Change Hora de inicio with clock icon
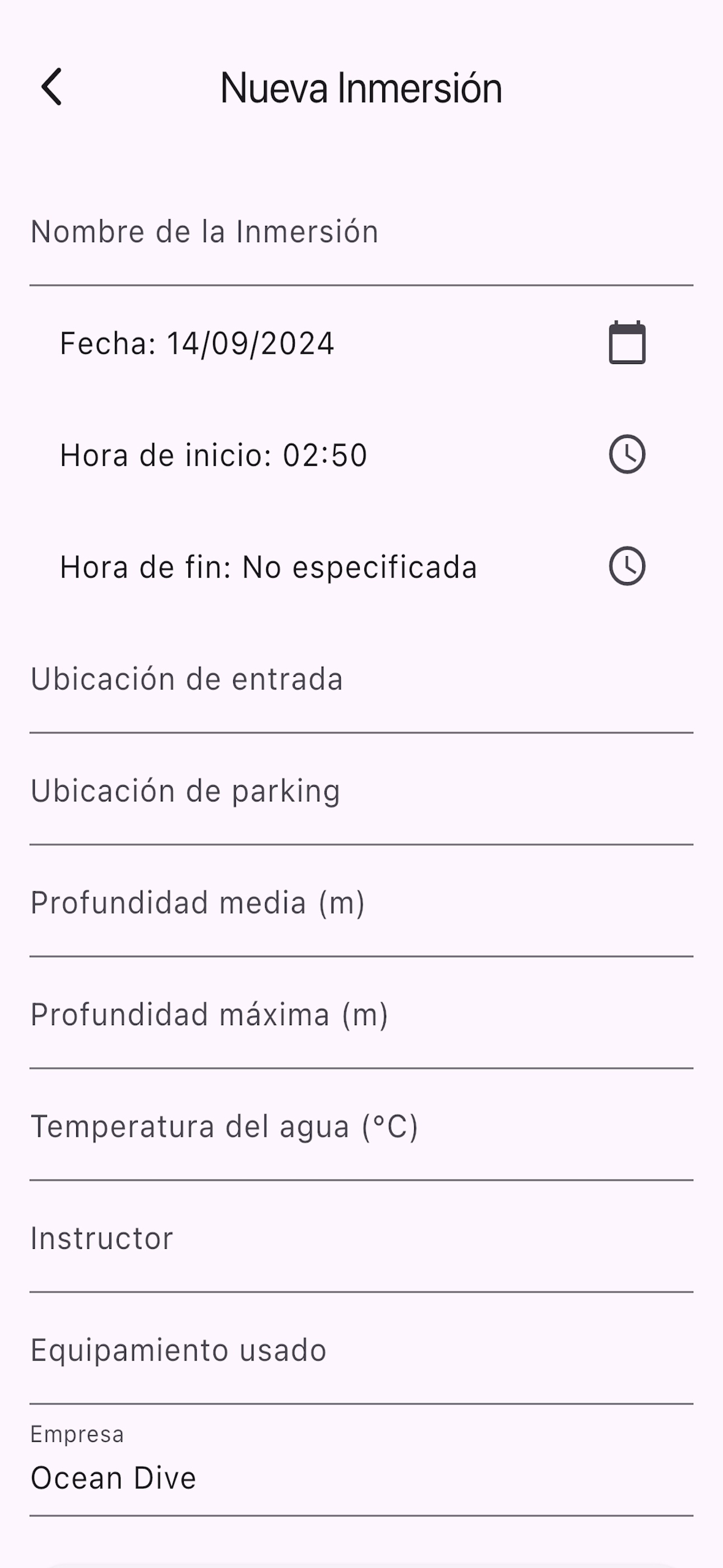Screen dimensions: 723x1568 (627, 454)
